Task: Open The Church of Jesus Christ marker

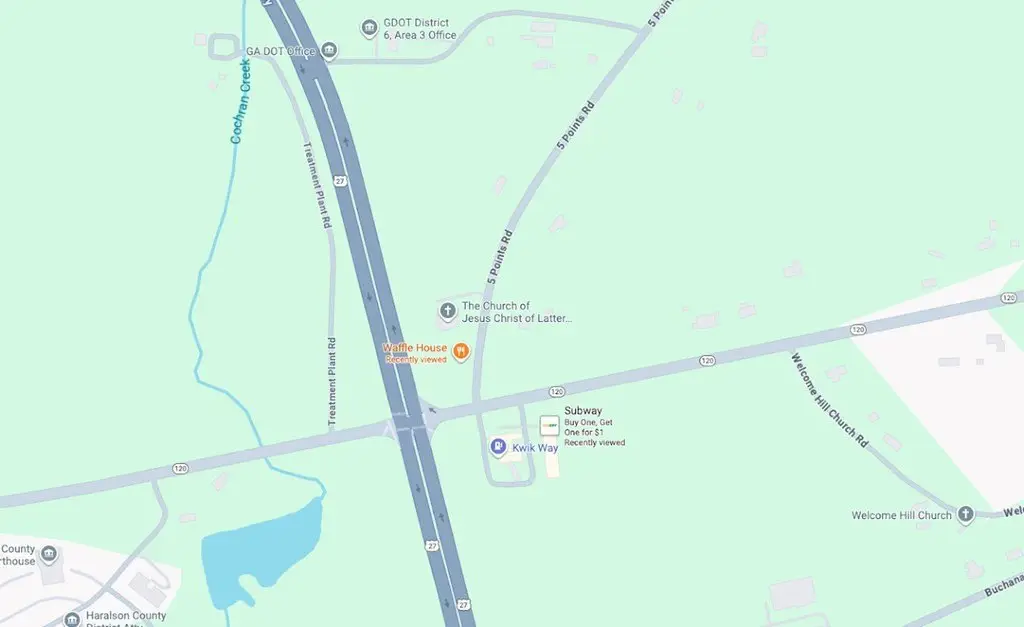Action: pos(447,312)
